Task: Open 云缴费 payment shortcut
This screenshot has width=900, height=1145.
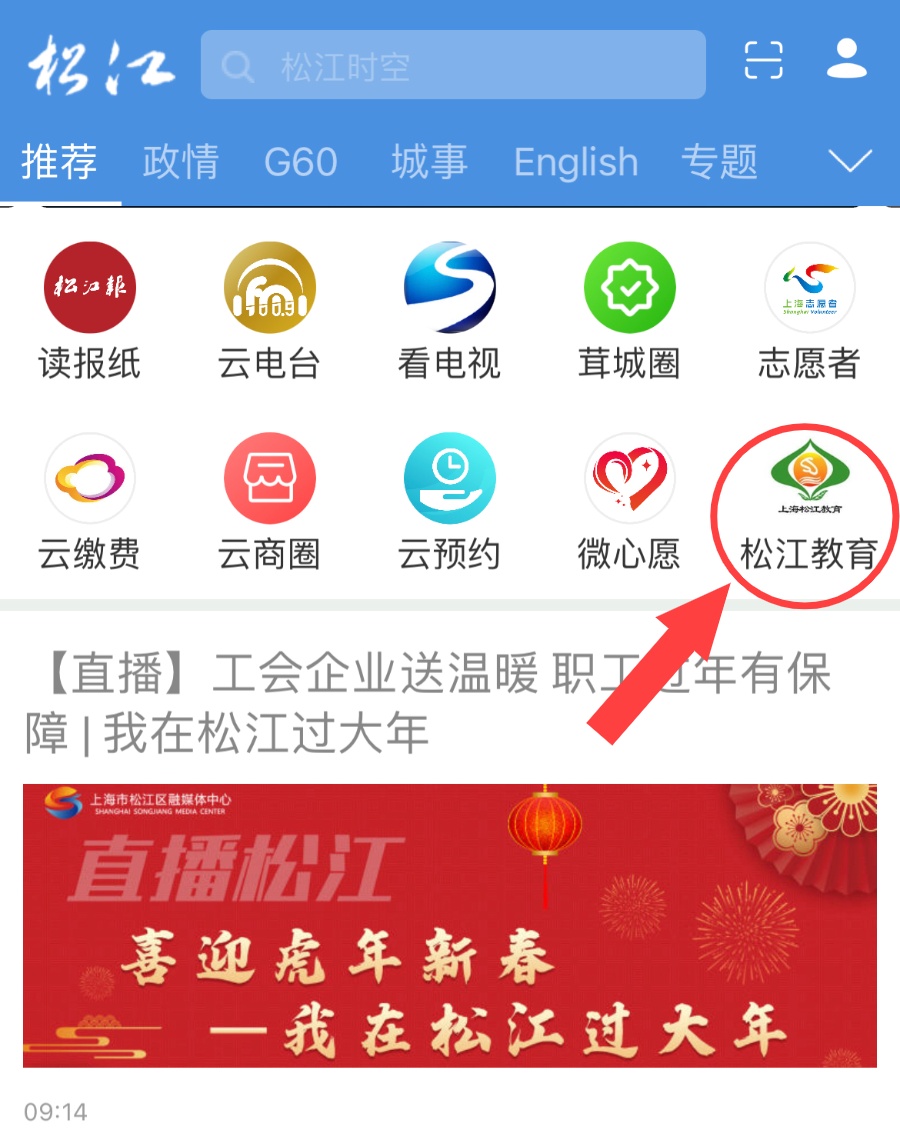Action: tap(90, 502)
